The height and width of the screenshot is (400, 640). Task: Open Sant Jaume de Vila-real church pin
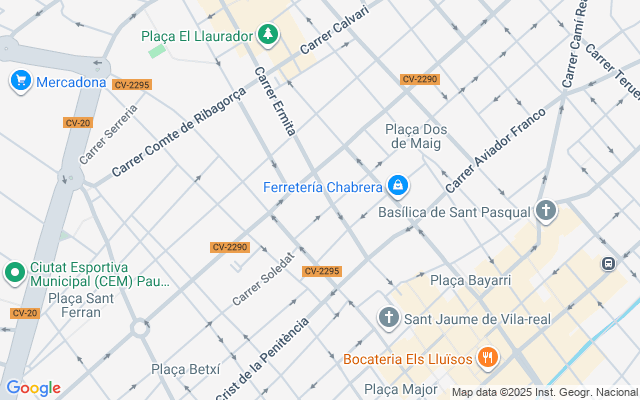pos(389,318)
